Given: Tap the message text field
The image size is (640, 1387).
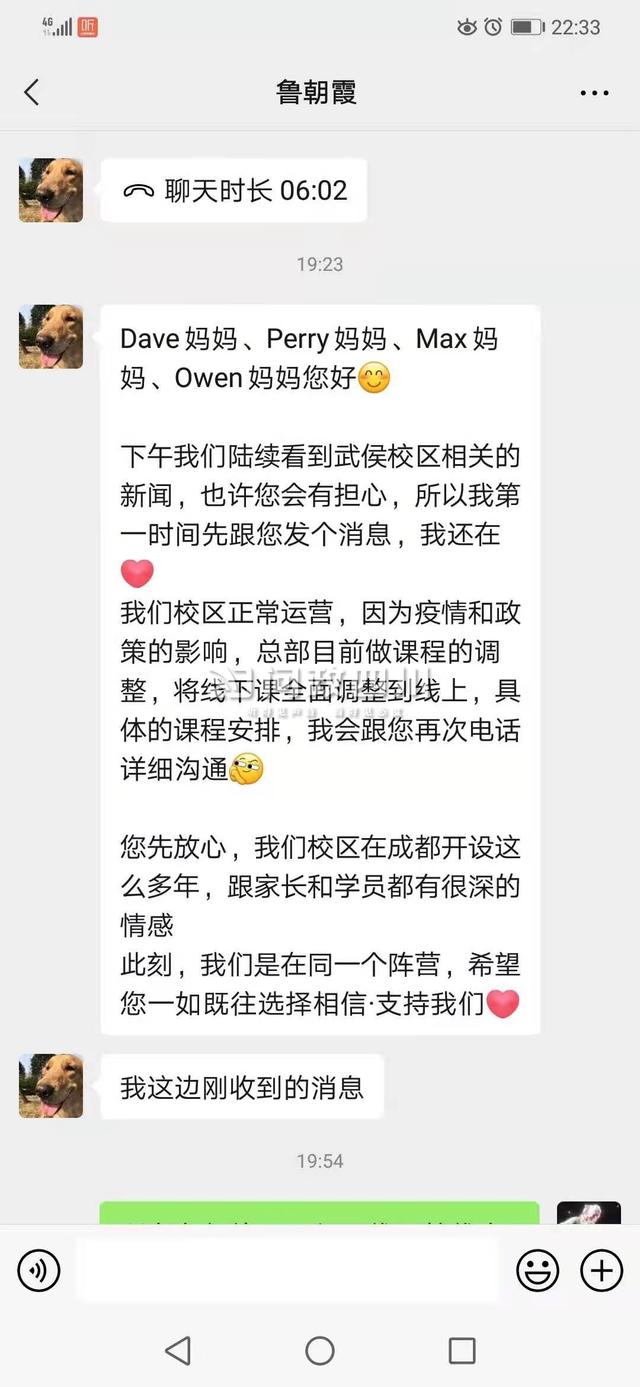Looking at the screenshot, I should 287,1270.
